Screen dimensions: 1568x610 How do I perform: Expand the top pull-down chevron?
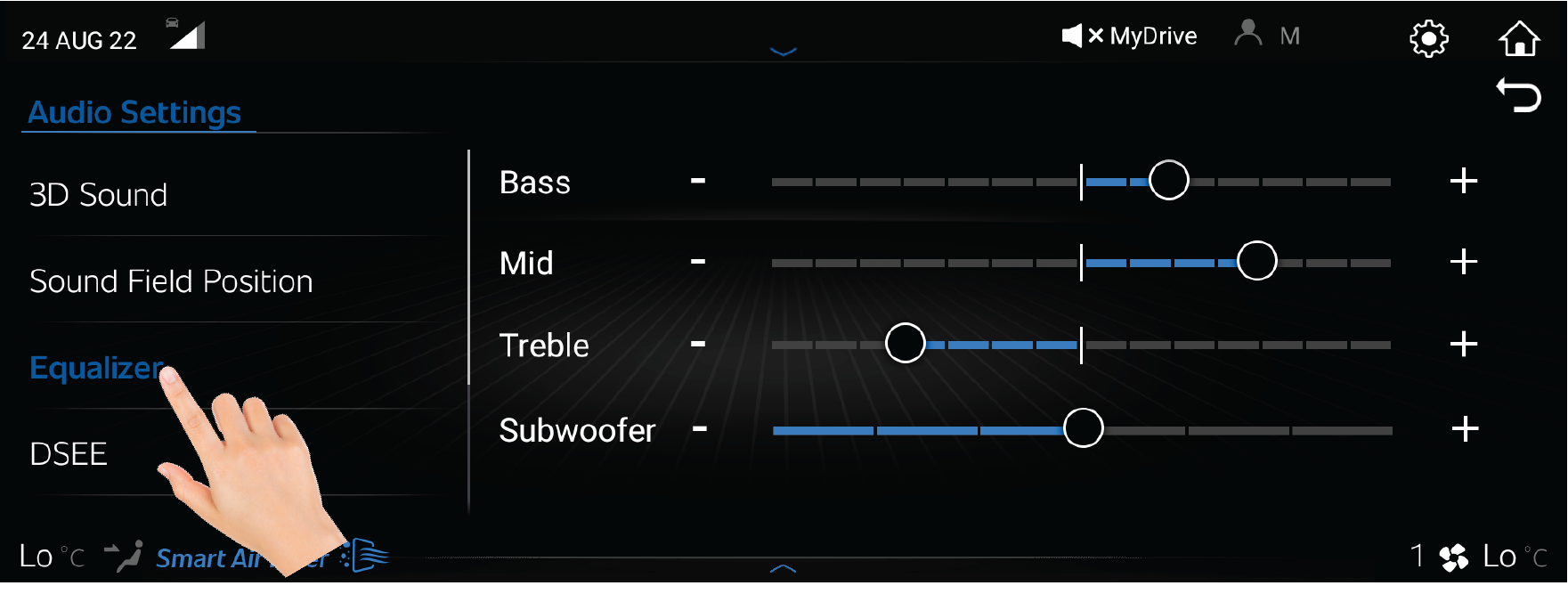[783, 52]
